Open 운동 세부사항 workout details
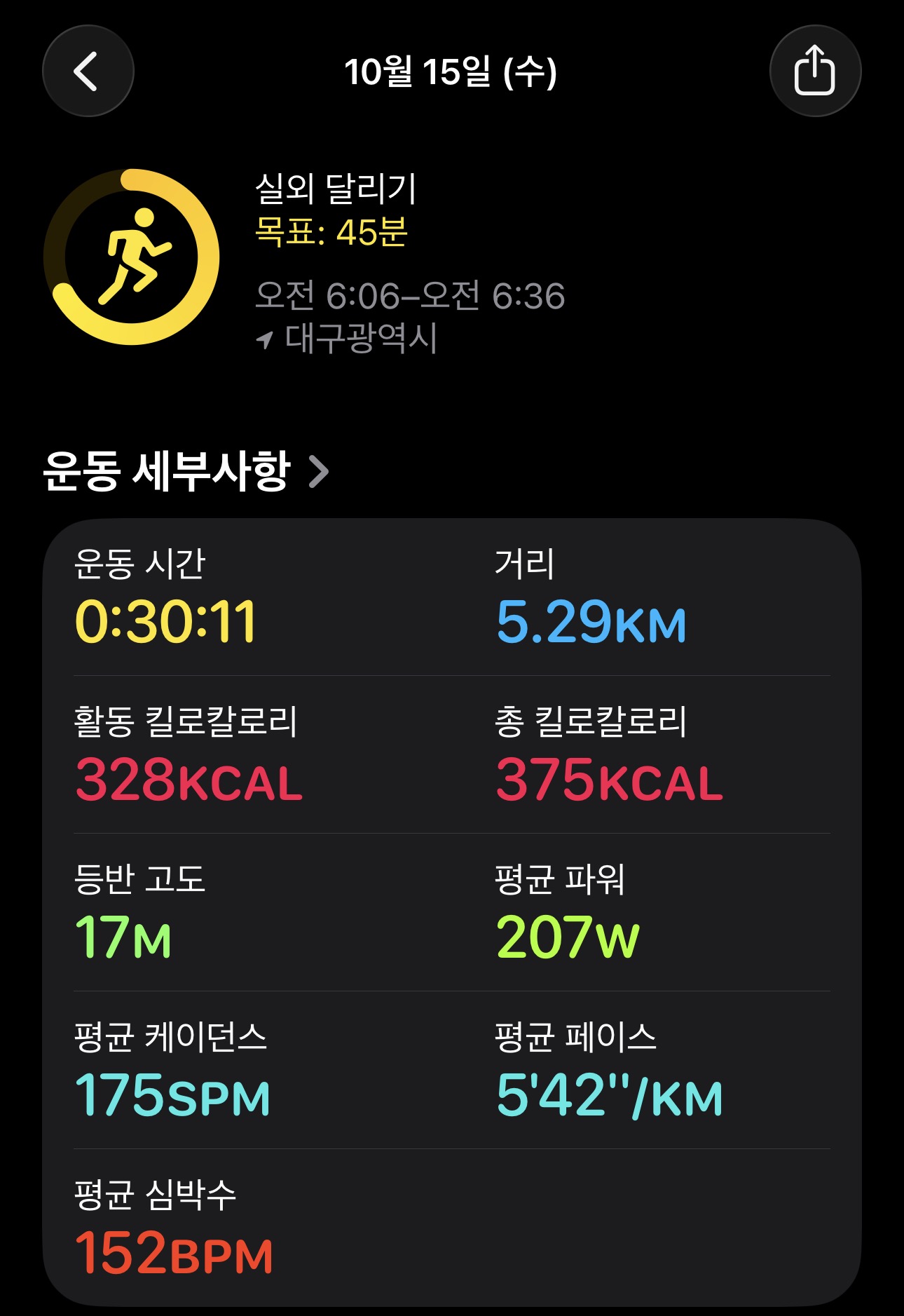This screenshot has width=904, height=1316. pyautogui.click(x=186, y=471)
